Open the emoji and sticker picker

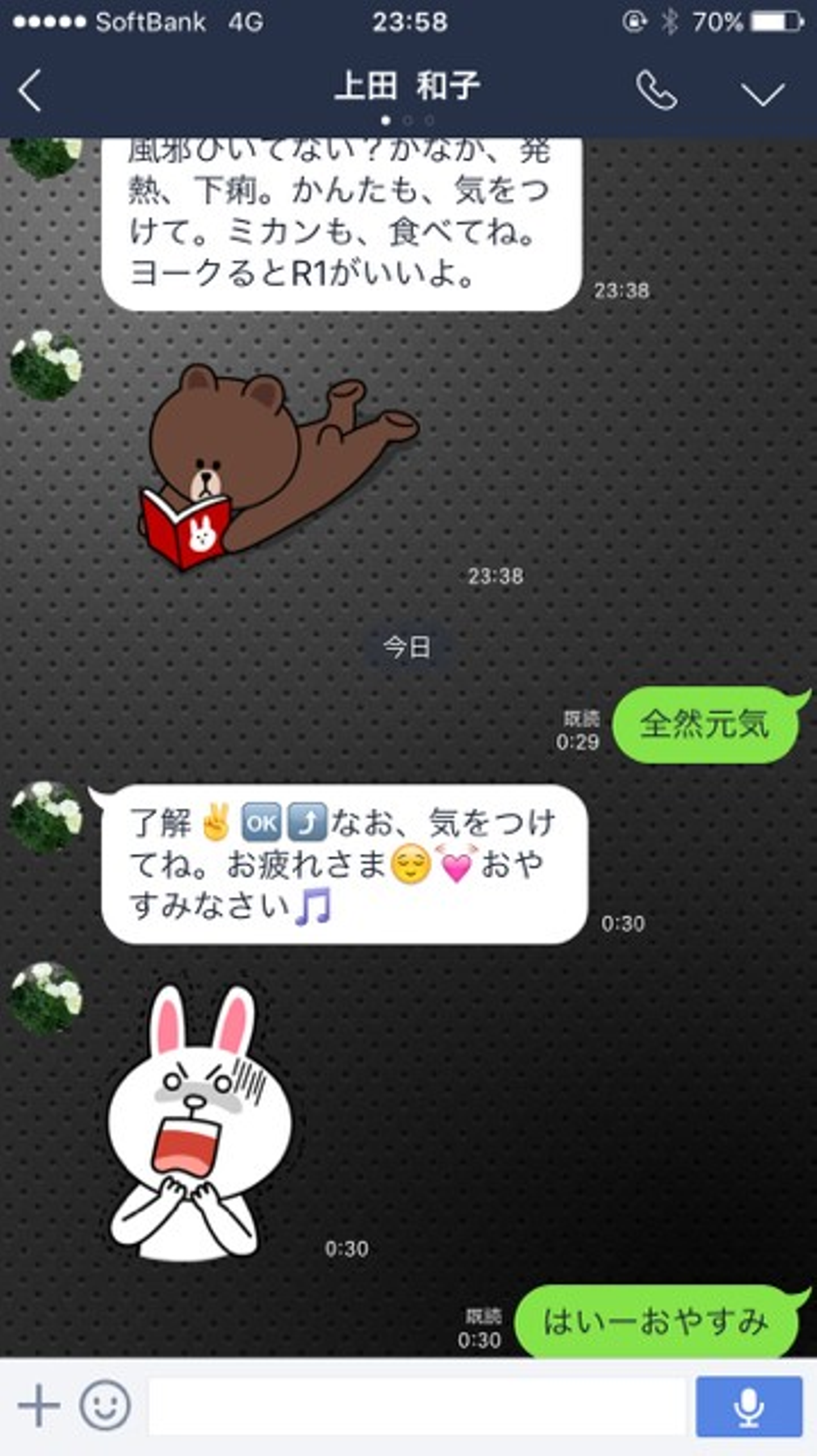105,1405
